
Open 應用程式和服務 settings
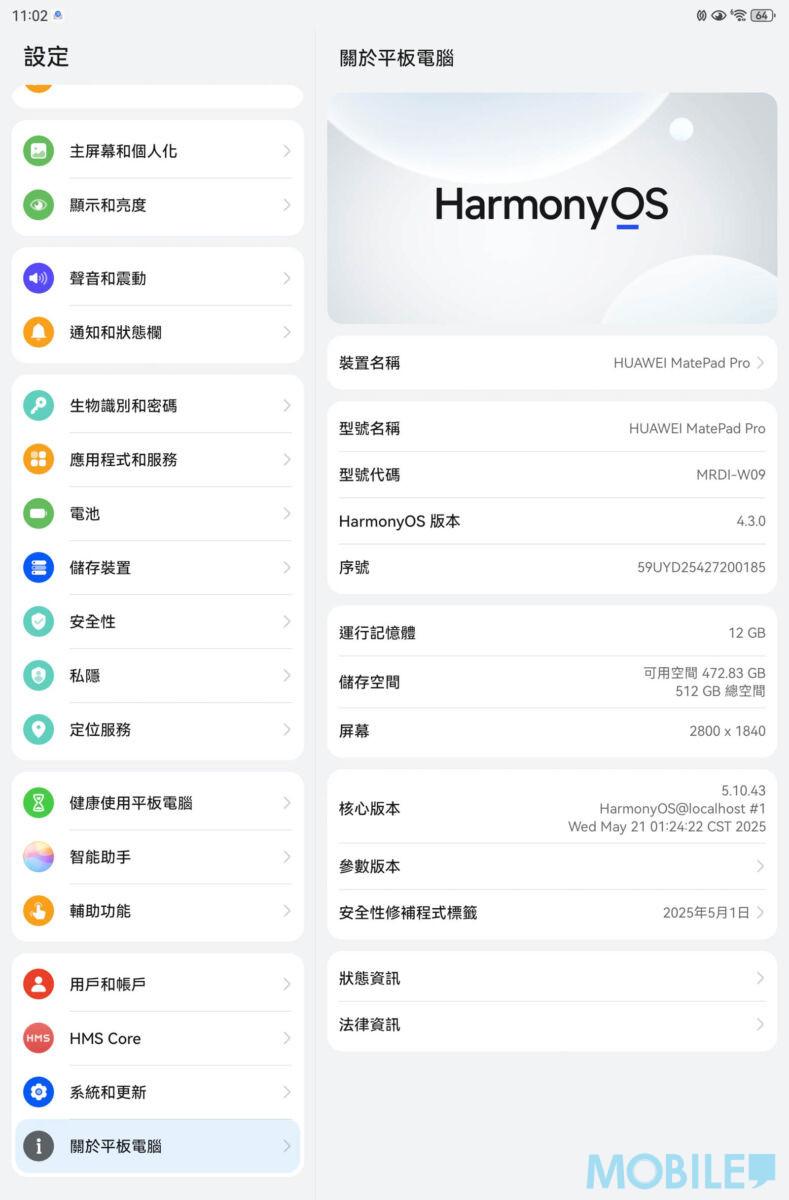pos(157,459)
